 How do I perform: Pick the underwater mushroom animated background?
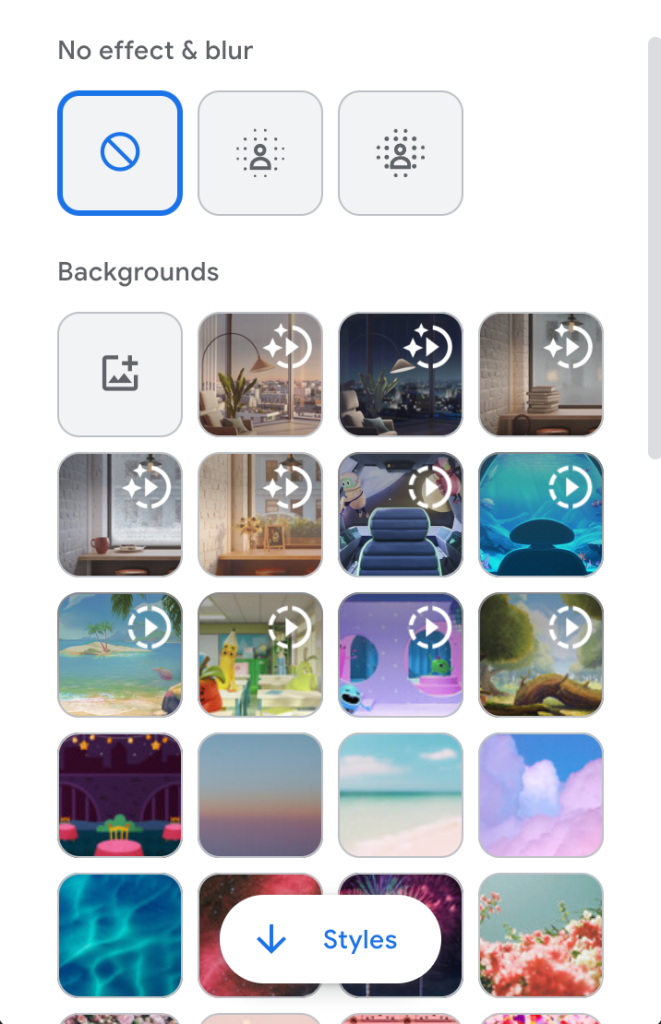pyautogui.click(x=540, y=514)
